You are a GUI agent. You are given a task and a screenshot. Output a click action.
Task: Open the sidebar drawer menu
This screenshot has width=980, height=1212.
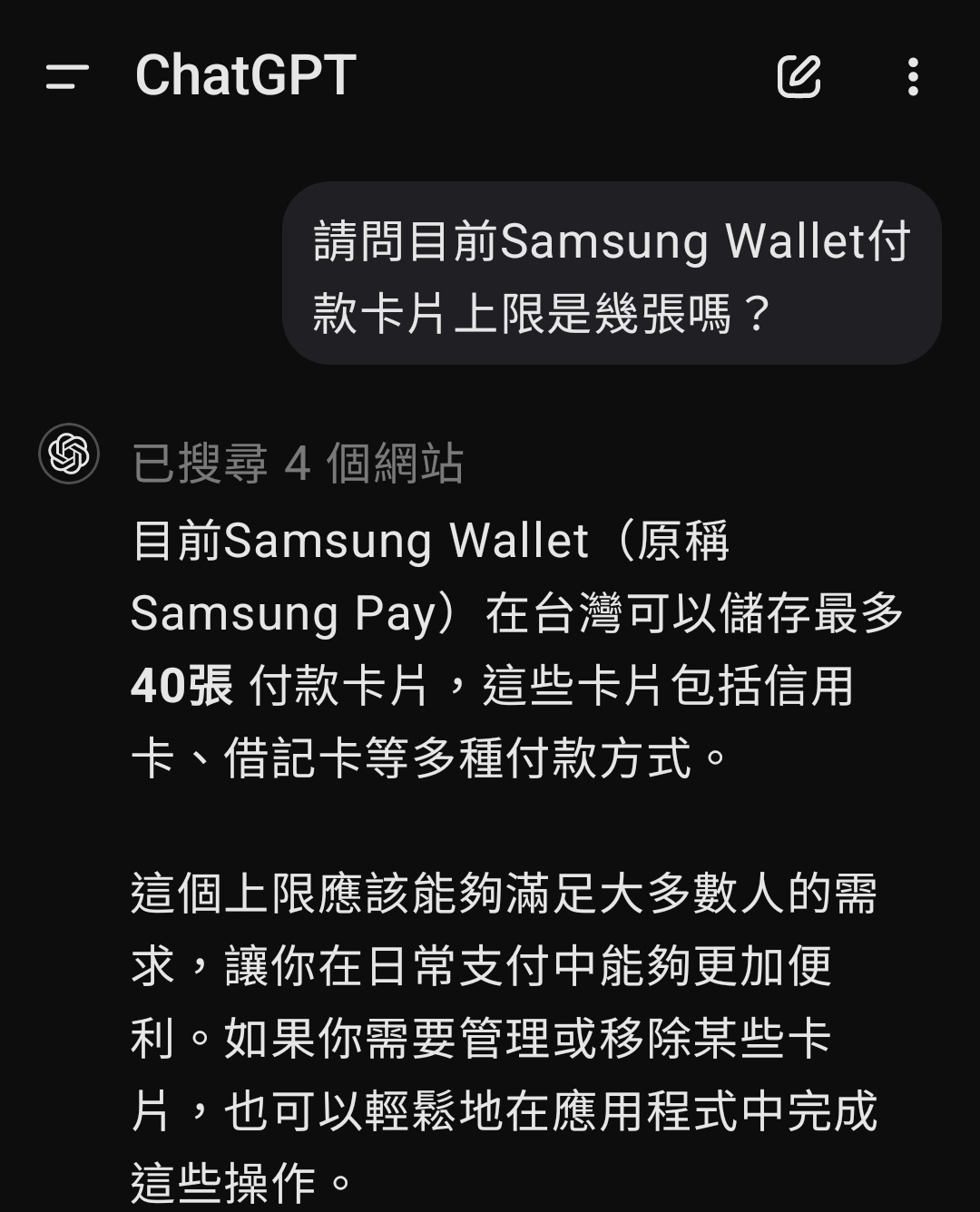[67, 77]
